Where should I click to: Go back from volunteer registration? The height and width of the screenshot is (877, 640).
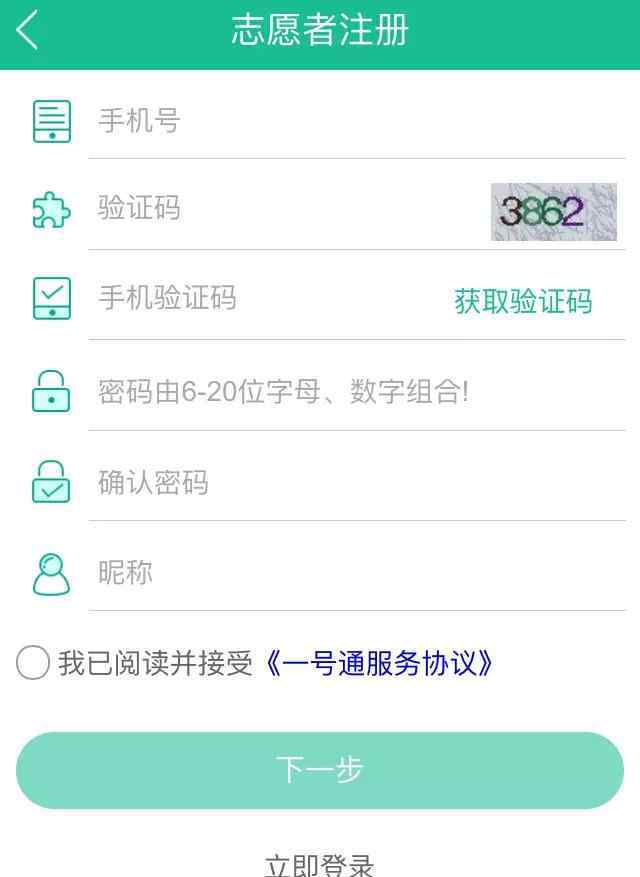click(x=28, y=30)
